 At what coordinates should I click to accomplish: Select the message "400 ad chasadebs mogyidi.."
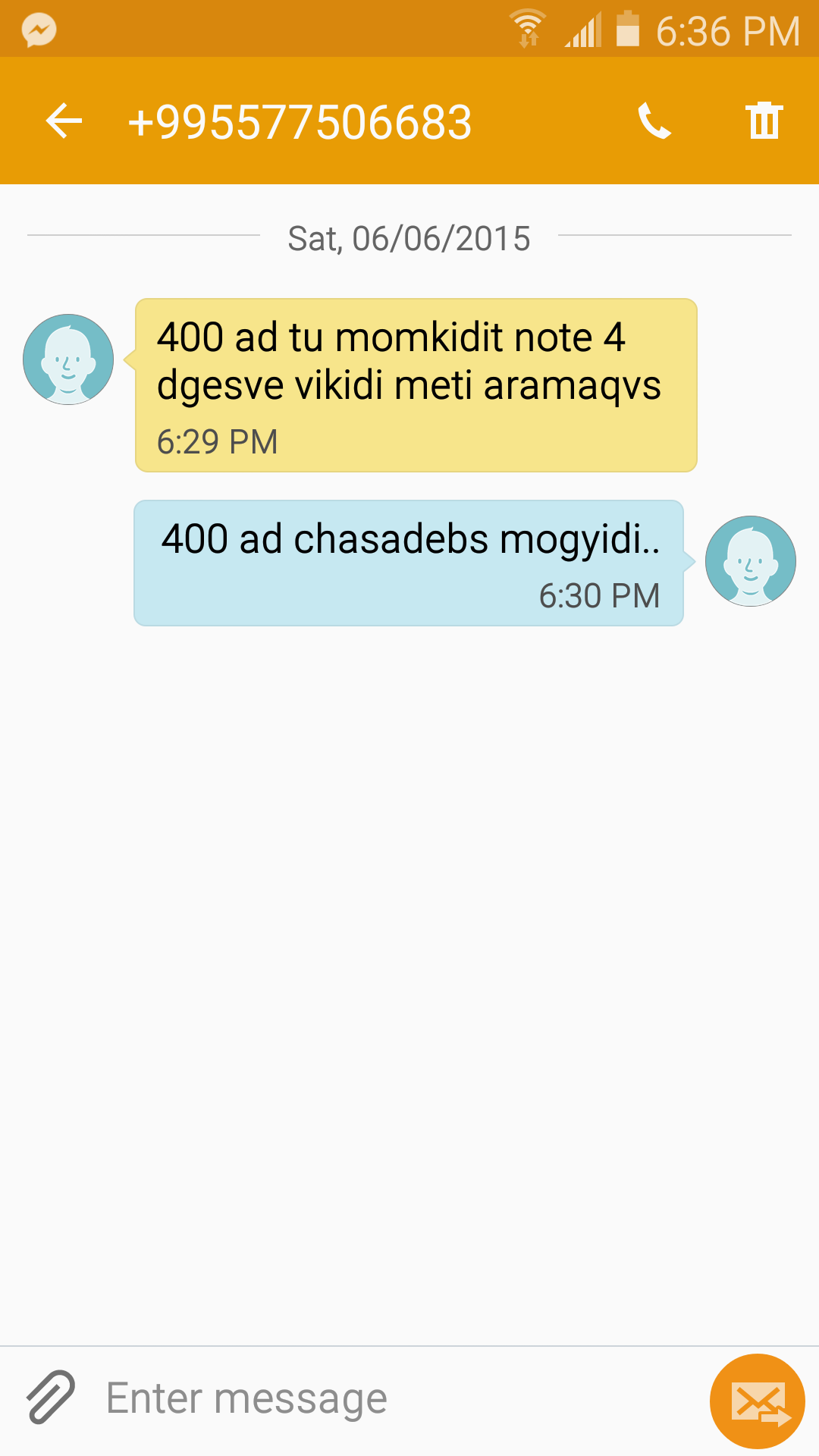tap(409, 563)
